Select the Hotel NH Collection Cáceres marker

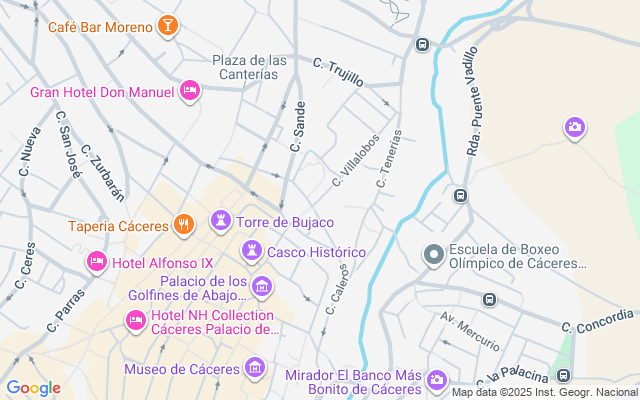[136, 321]
